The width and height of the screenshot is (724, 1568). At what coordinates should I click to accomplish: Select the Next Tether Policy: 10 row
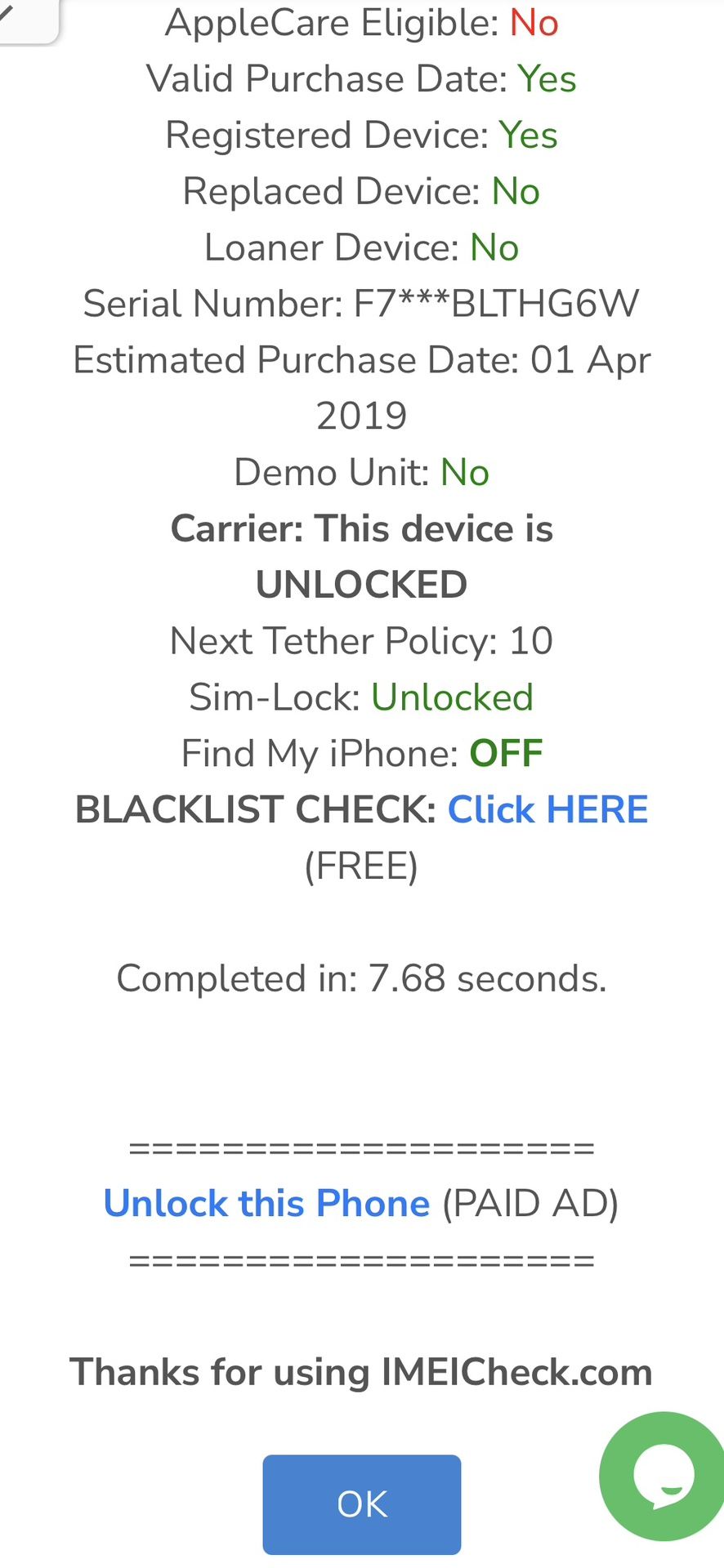click(361, 640)
